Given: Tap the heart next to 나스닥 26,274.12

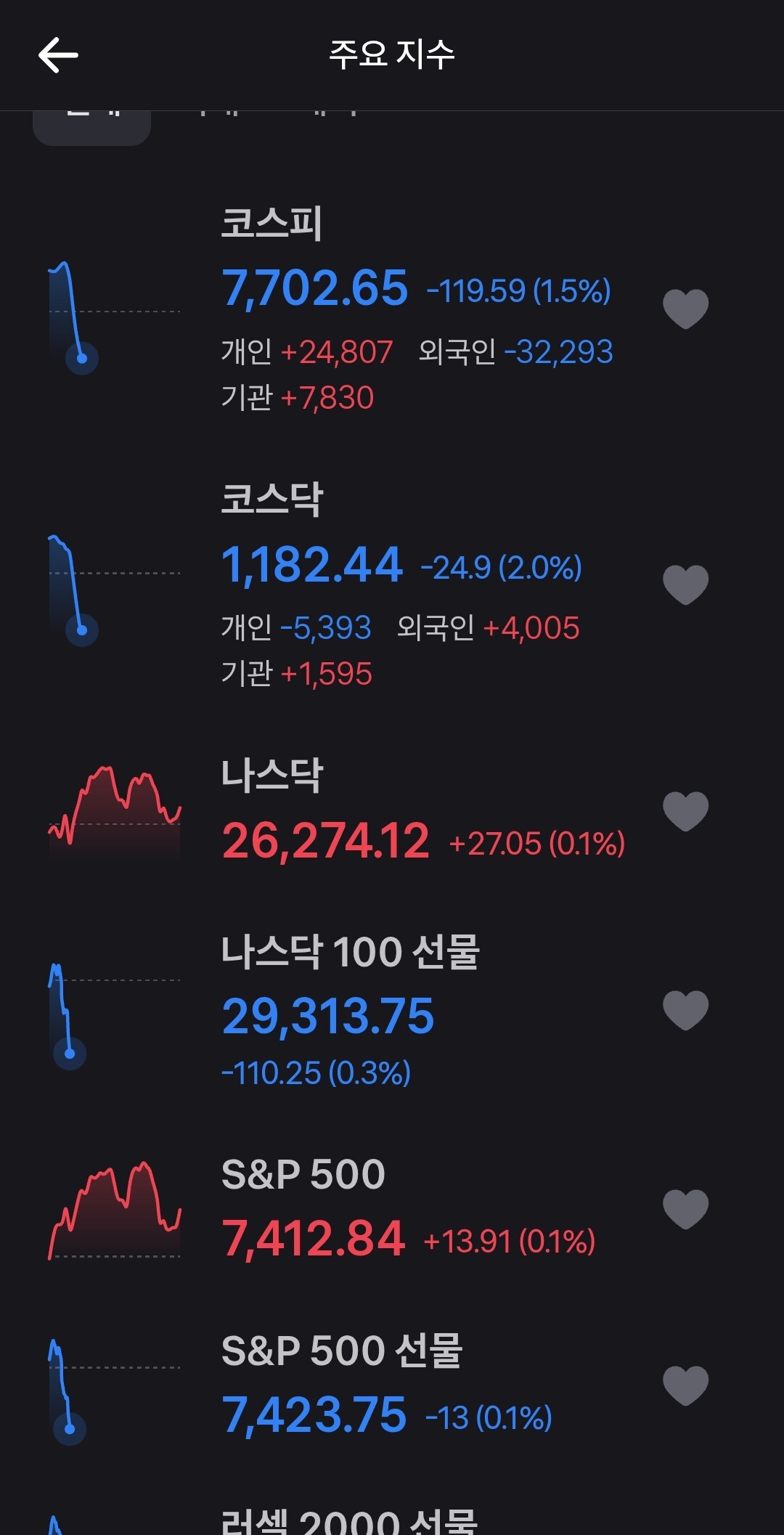Looking at the screenshot, I should 685,811.
